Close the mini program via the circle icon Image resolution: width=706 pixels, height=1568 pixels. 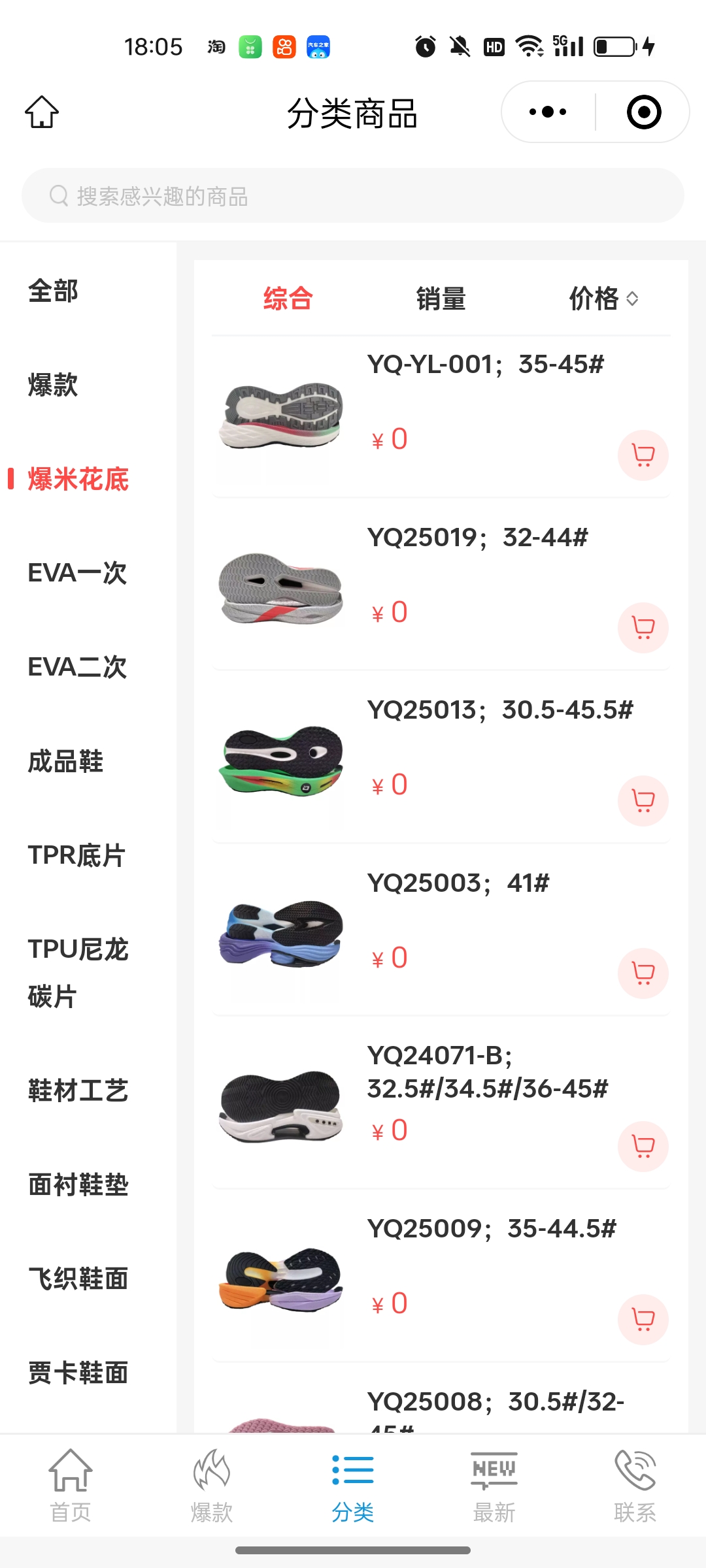[643, 112]
